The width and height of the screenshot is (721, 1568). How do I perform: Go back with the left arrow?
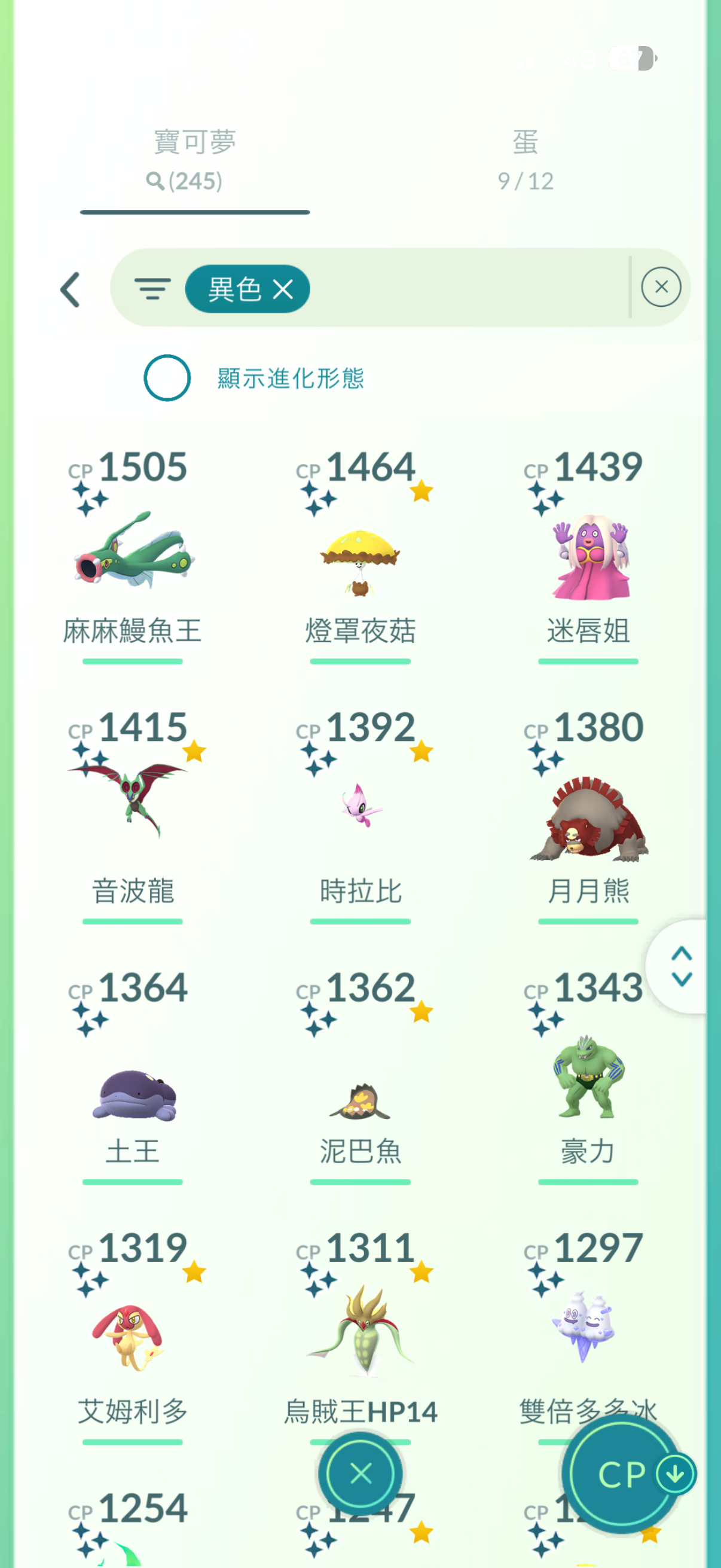(71, 289)
